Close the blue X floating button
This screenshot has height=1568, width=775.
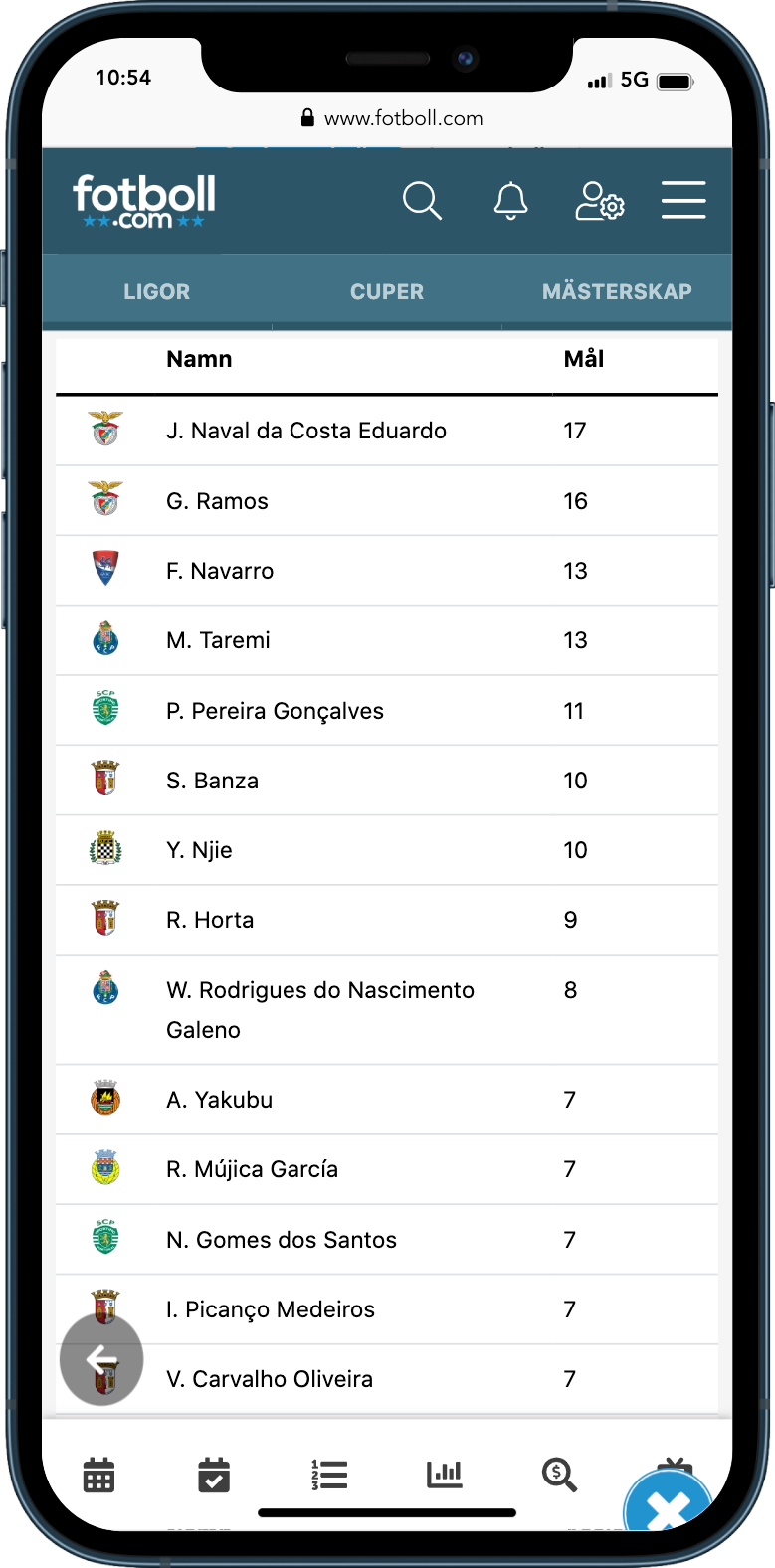tap(668, 1509)
